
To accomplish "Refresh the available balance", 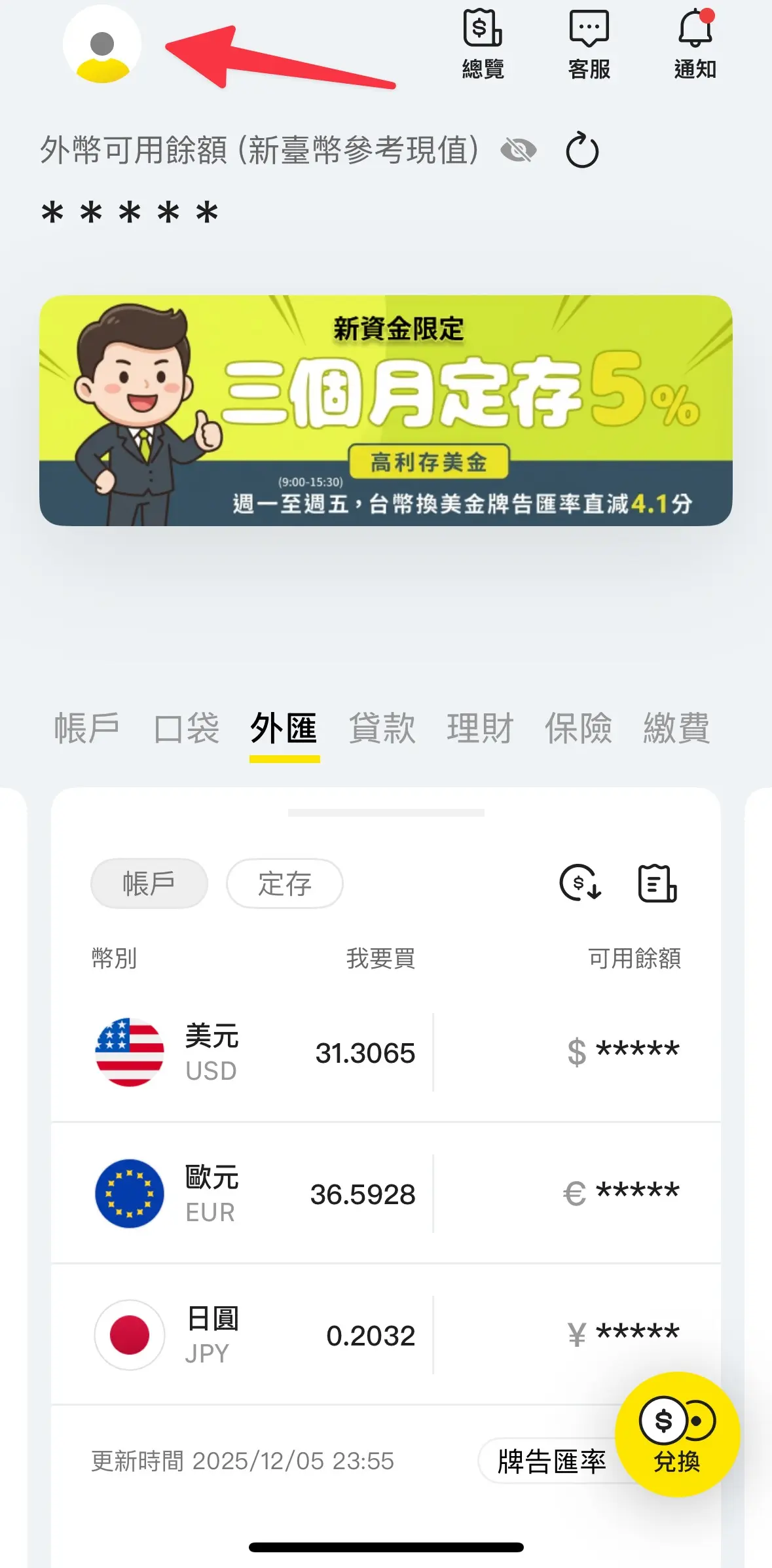I will tap(582, 151).
